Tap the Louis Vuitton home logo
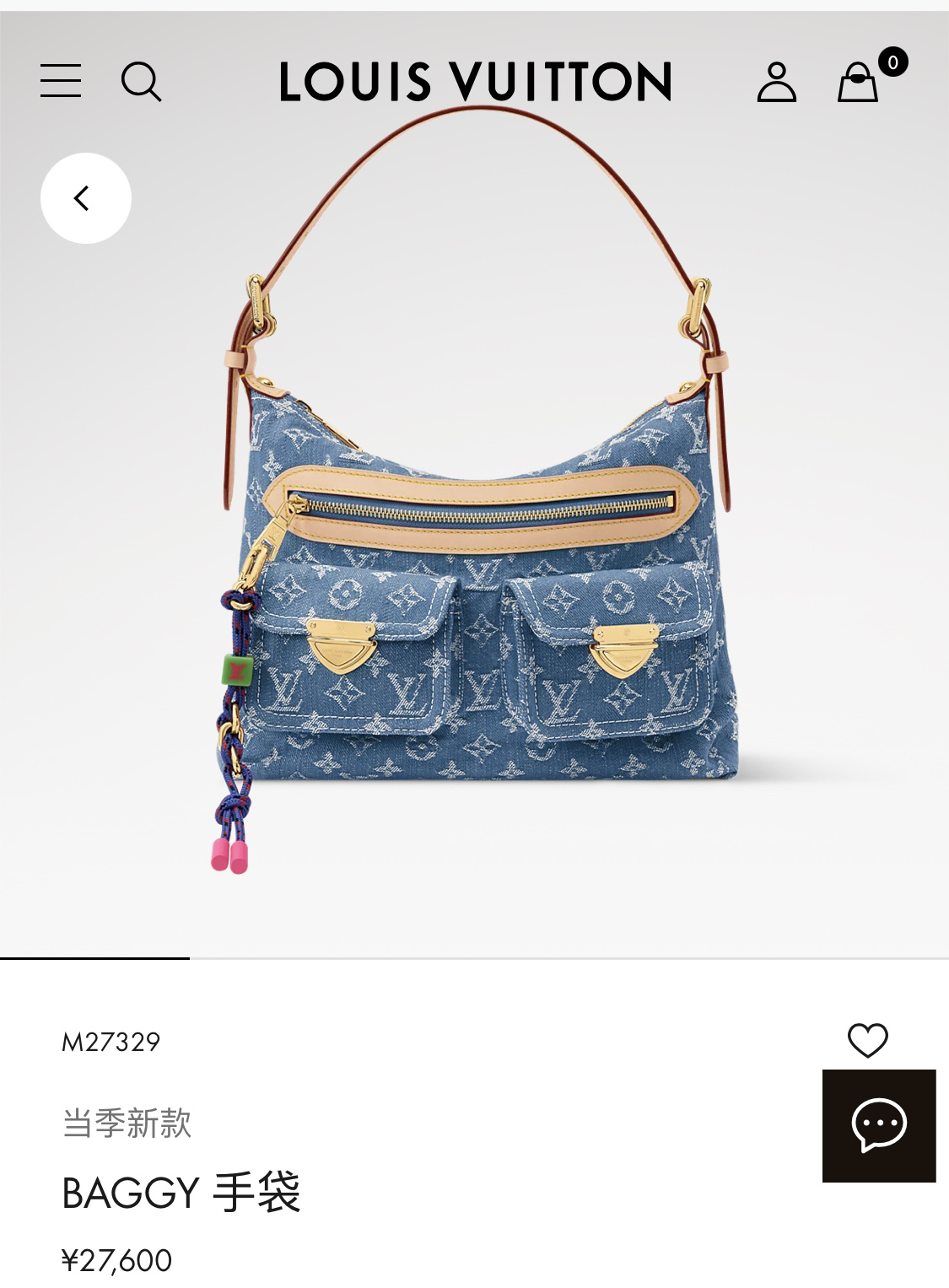 tap(475, 82)
